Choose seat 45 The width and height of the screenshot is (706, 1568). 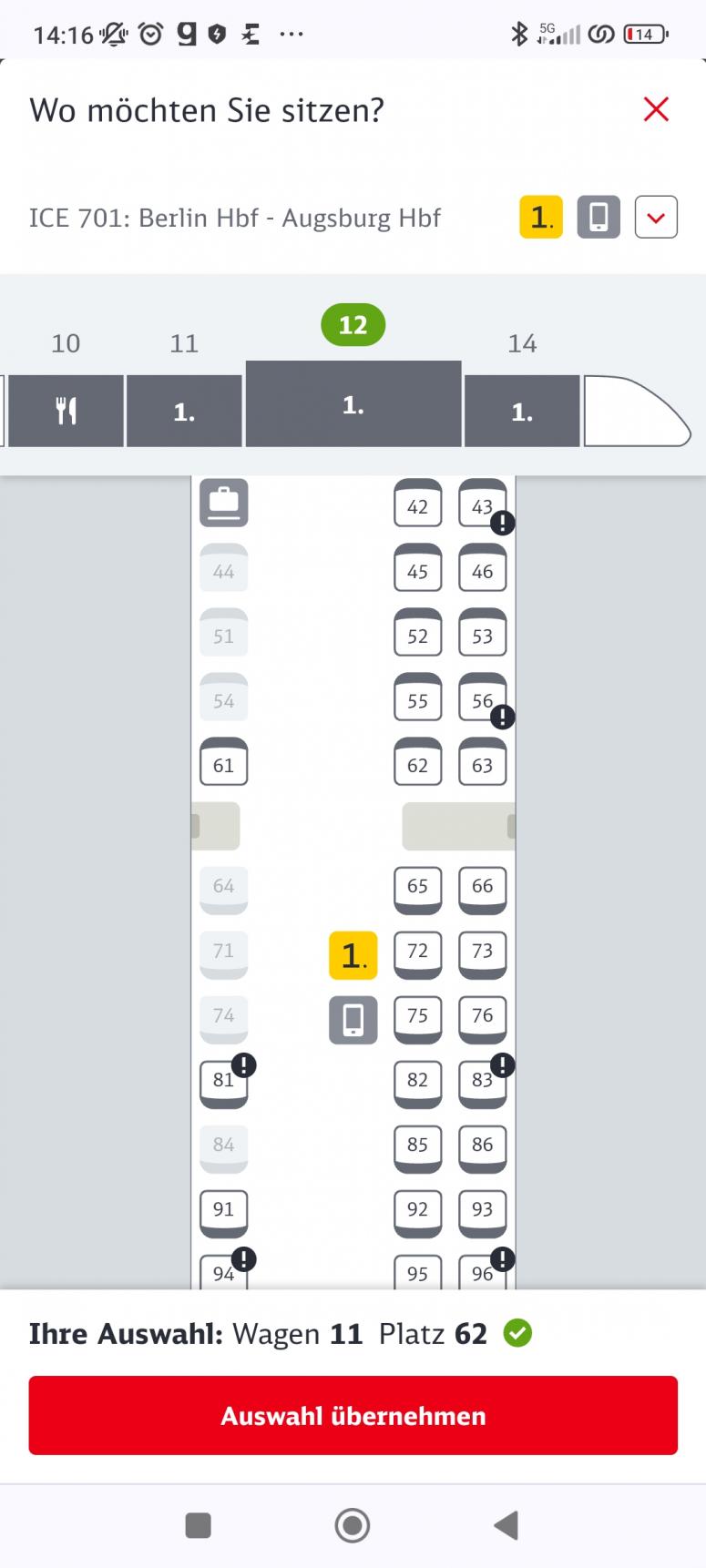[417, 571]
